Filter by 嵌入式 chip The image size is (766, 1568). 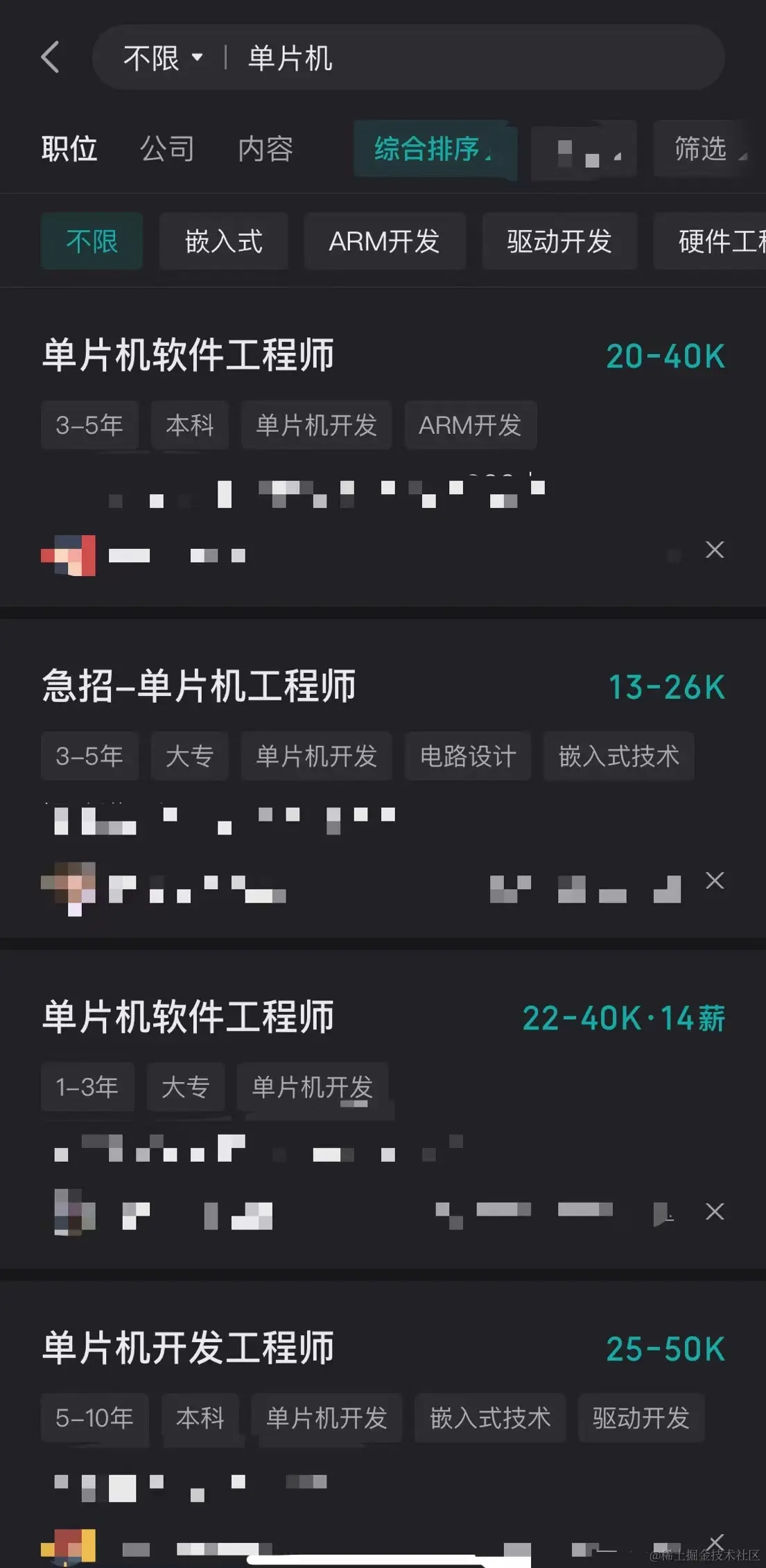point(223,242)
